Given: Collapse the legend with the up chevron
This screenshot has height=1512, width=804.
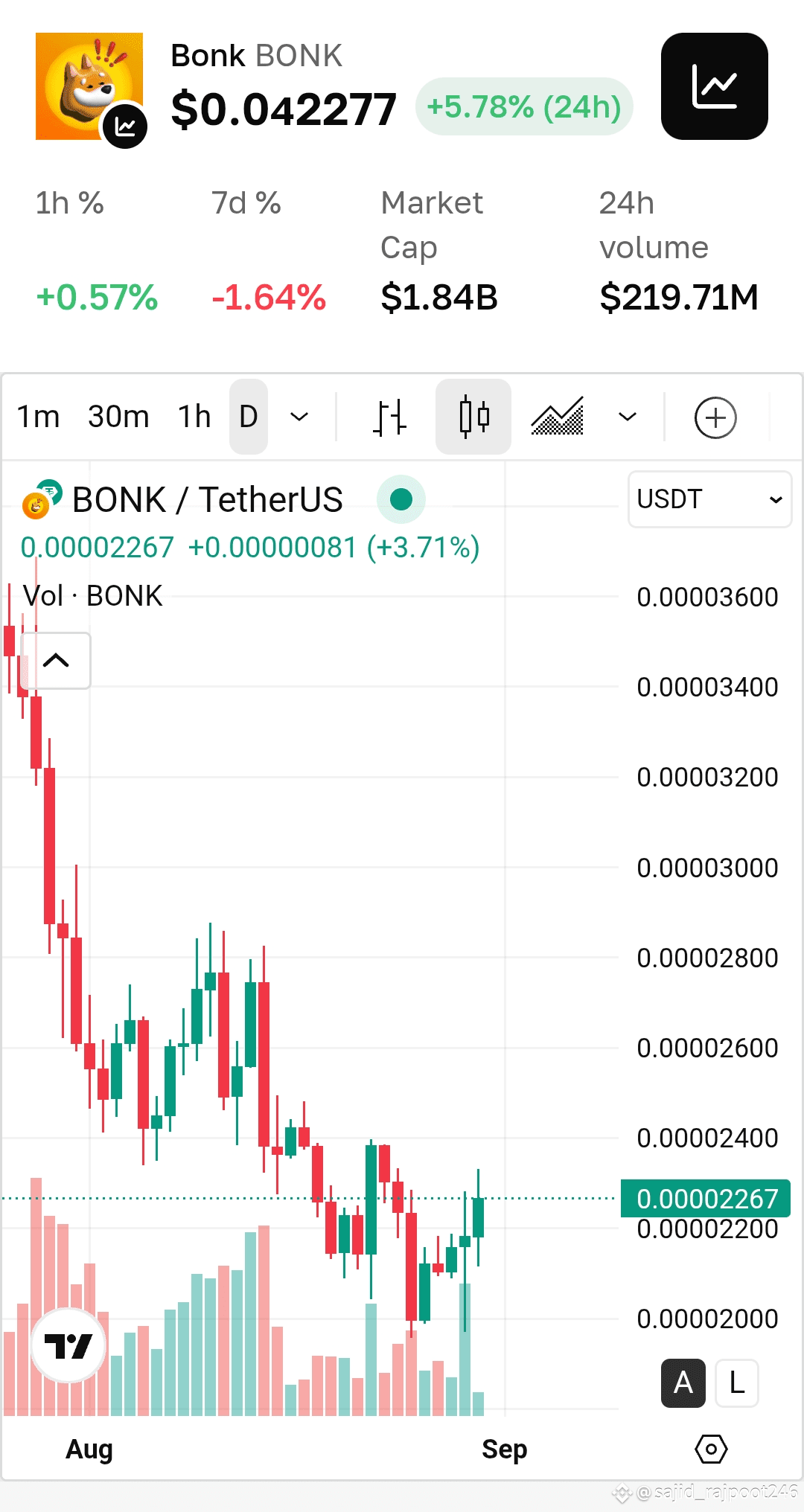Looking at the screenshot, I should coord(56,661).
